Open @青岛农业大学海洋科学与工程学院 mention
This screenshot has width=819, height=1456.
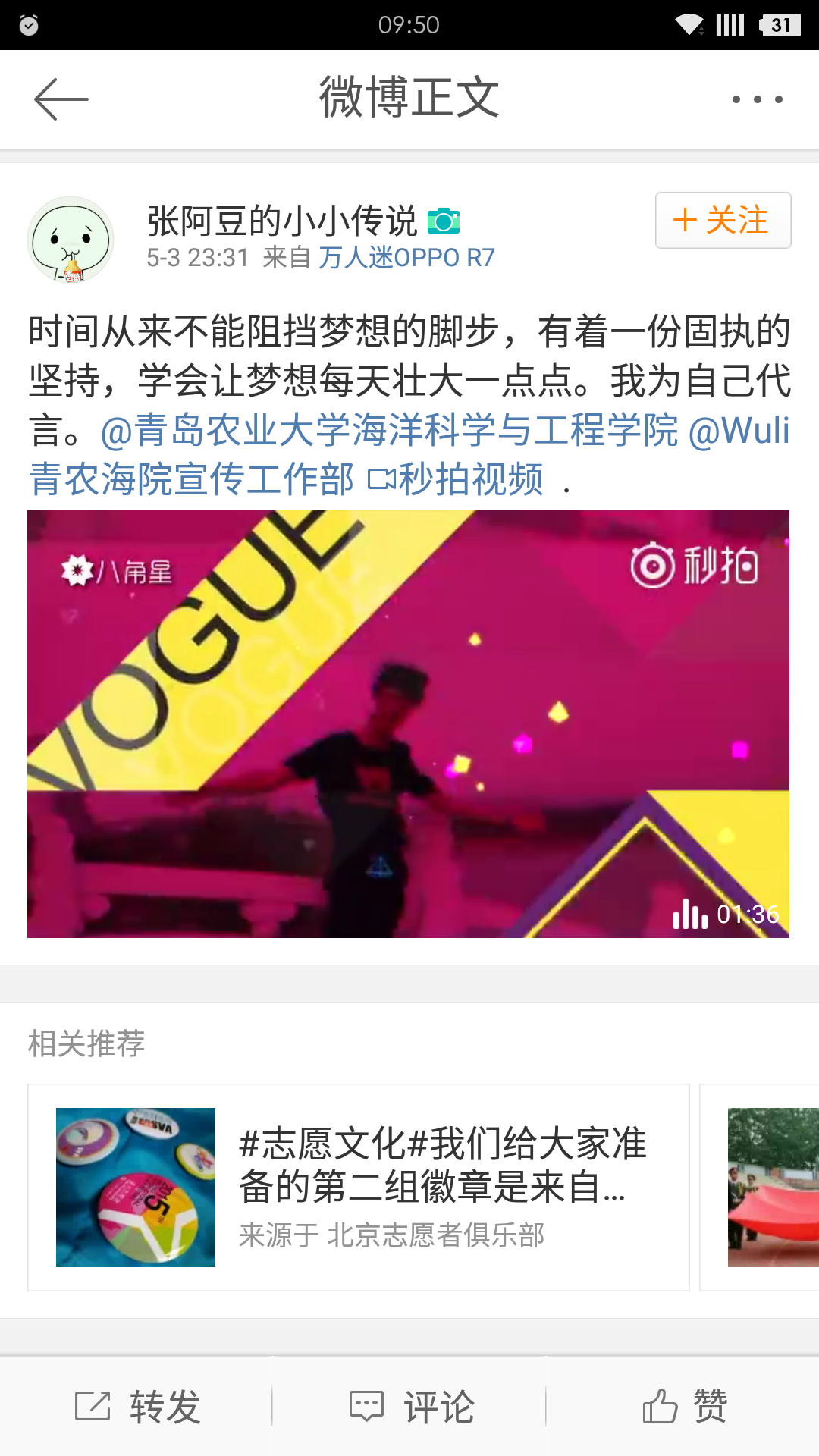point(389,431)
